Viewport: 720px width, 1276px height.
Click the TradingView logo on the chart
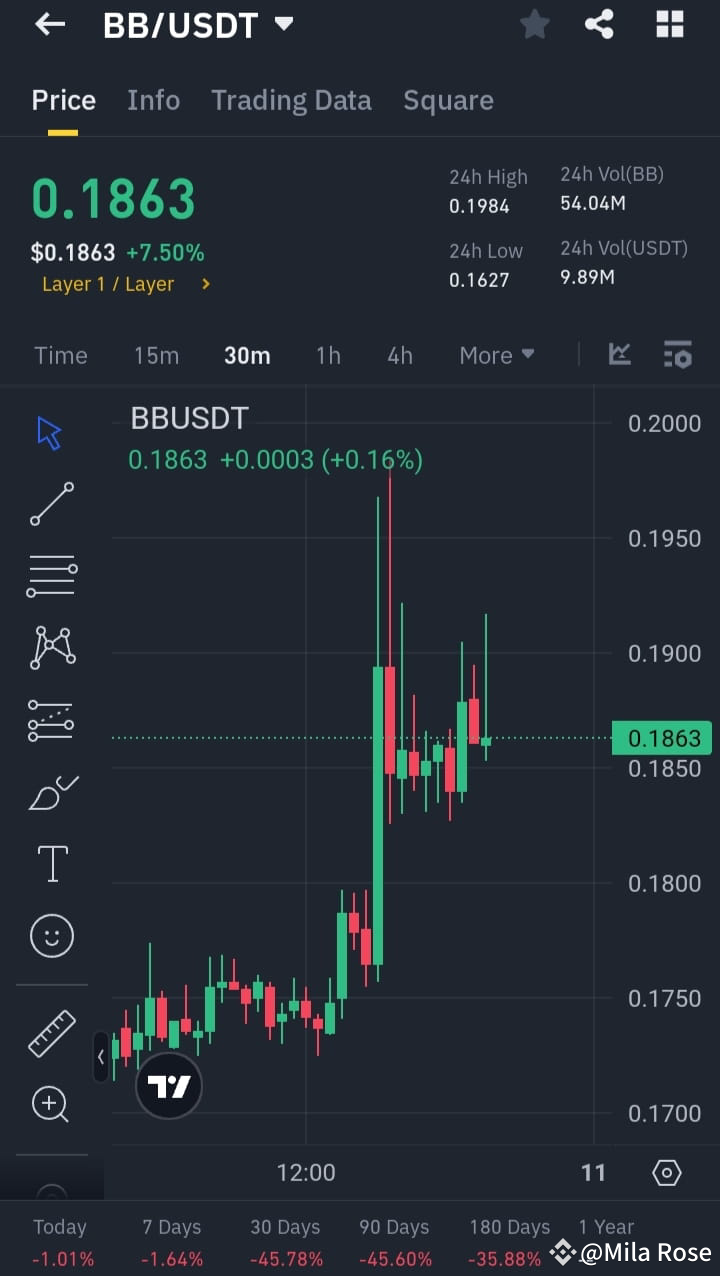168,1085
